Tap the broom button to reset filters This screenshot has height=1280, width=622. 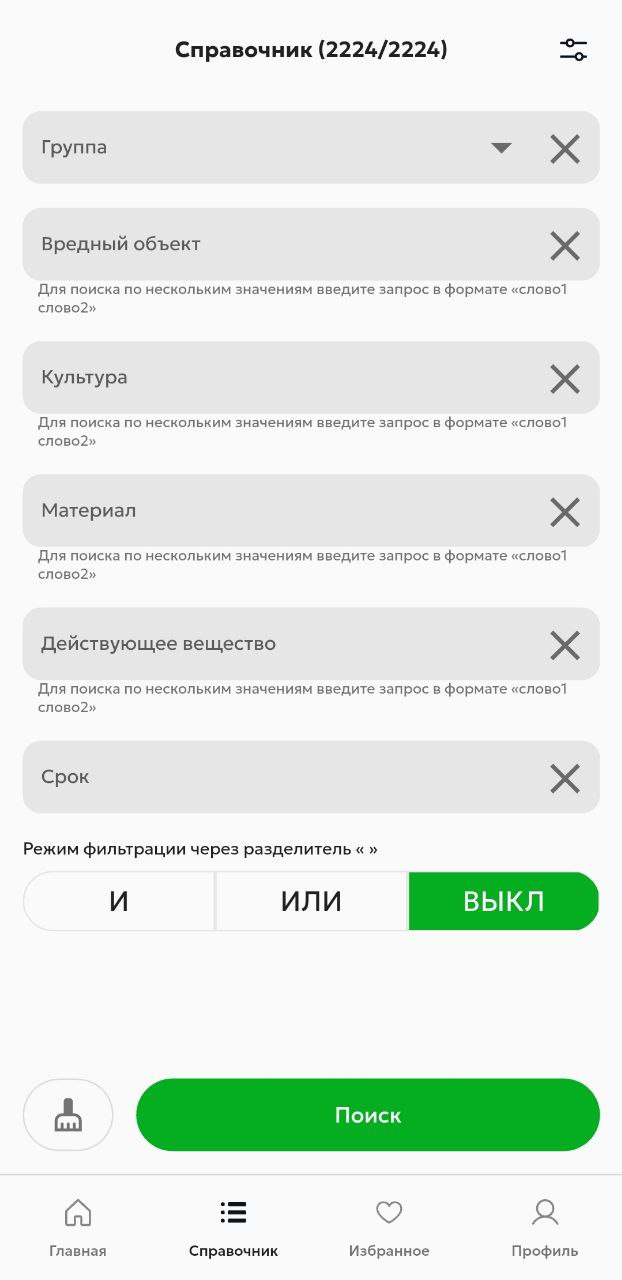coord(68,1115)
